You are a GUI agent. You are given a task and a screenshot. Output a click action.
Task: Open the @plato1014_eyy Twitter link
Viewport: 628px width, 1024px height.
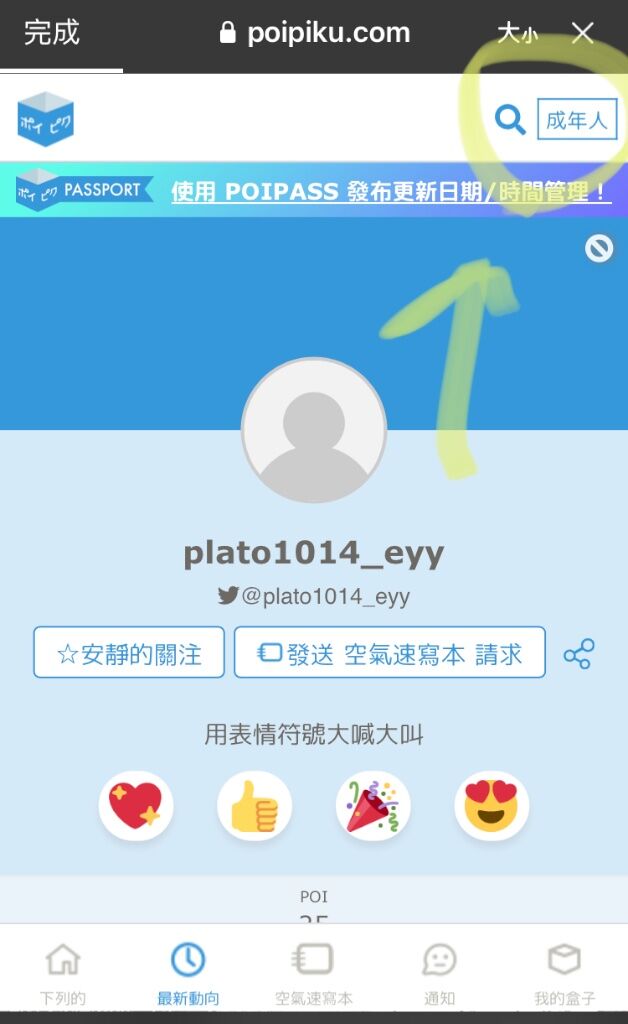tap(314, 596)
